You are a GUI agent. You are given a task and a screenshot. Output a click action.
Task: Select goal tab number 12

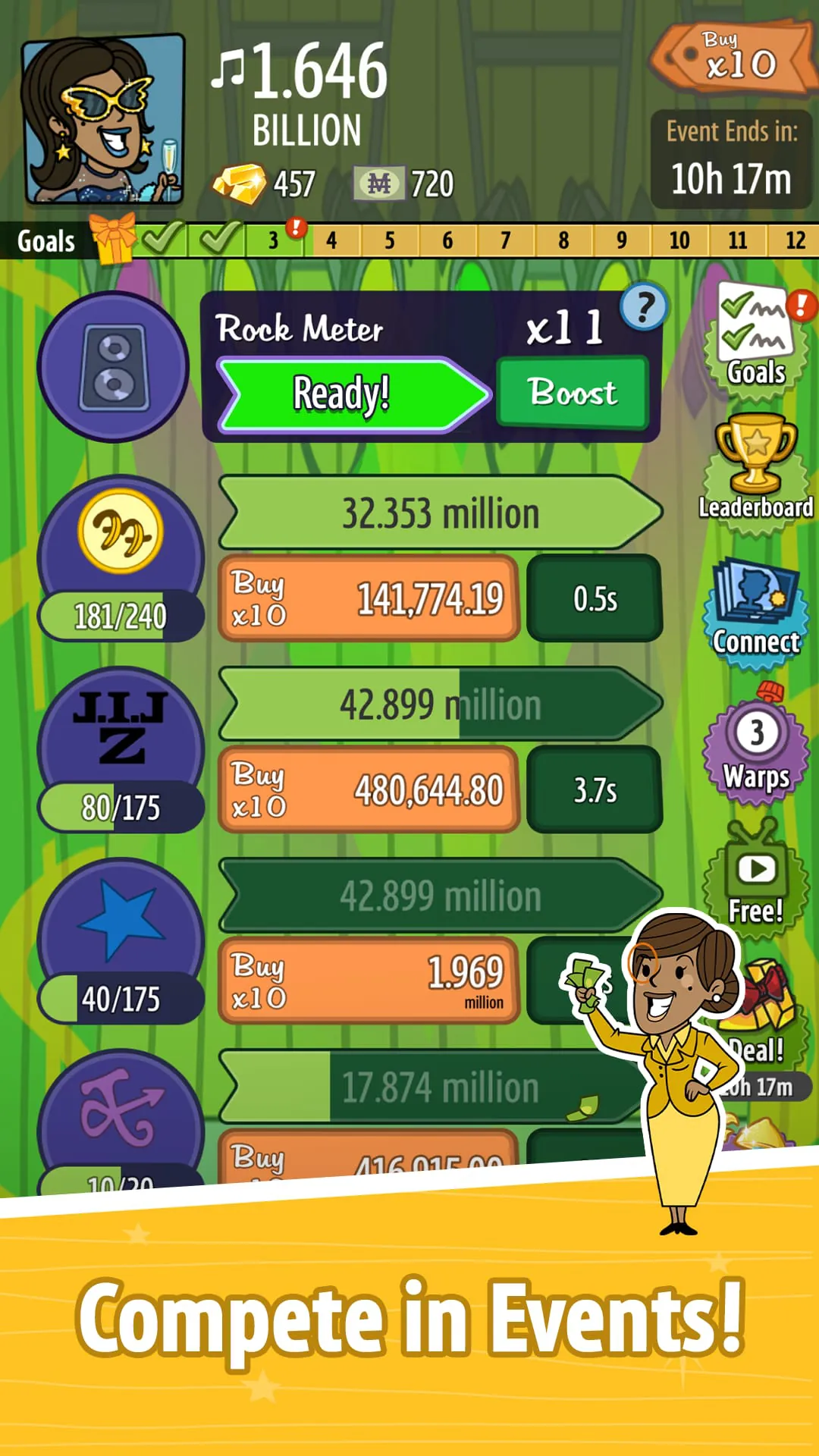coord(795,240)
